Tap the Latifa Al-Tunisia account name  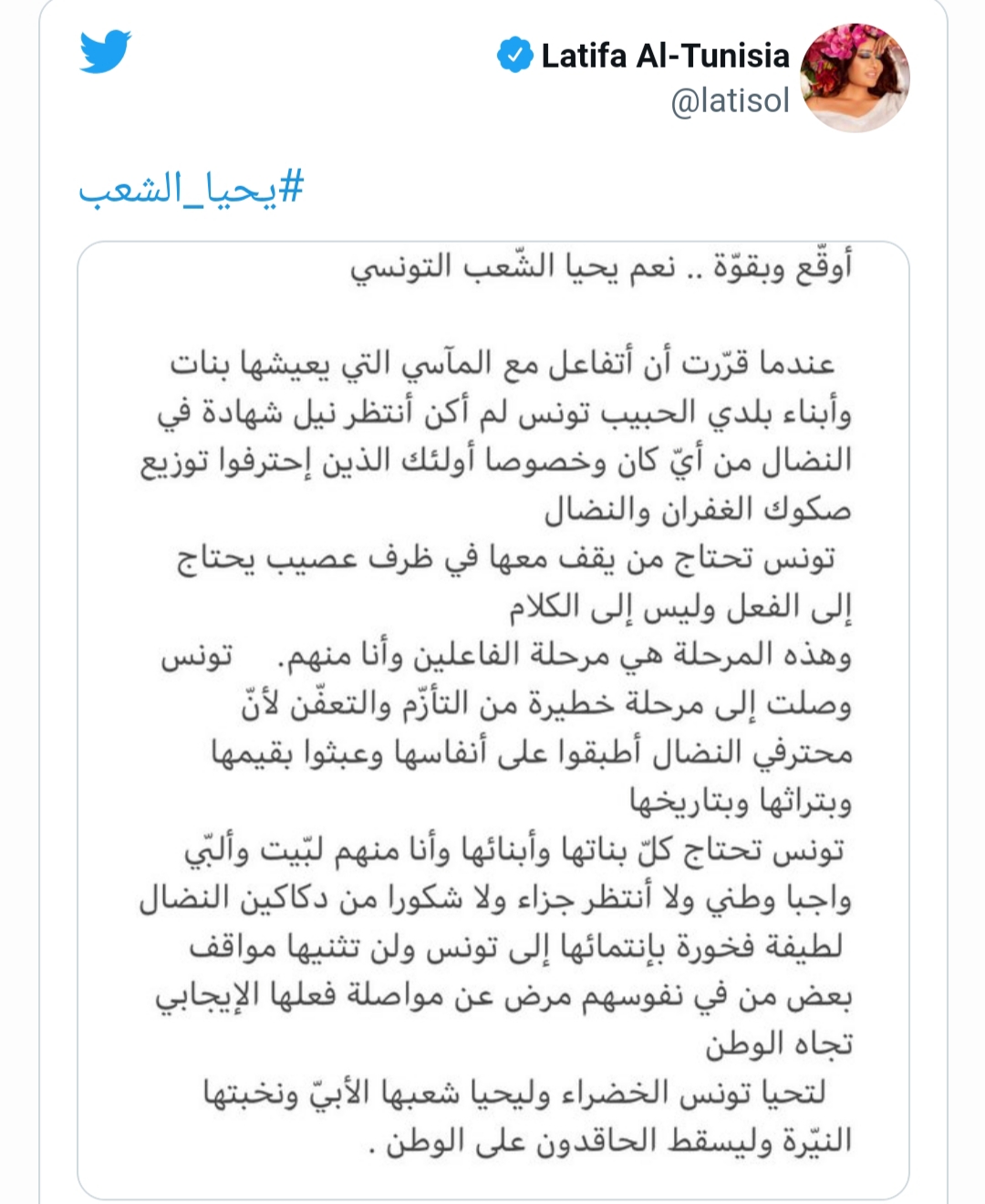(665, 57)
